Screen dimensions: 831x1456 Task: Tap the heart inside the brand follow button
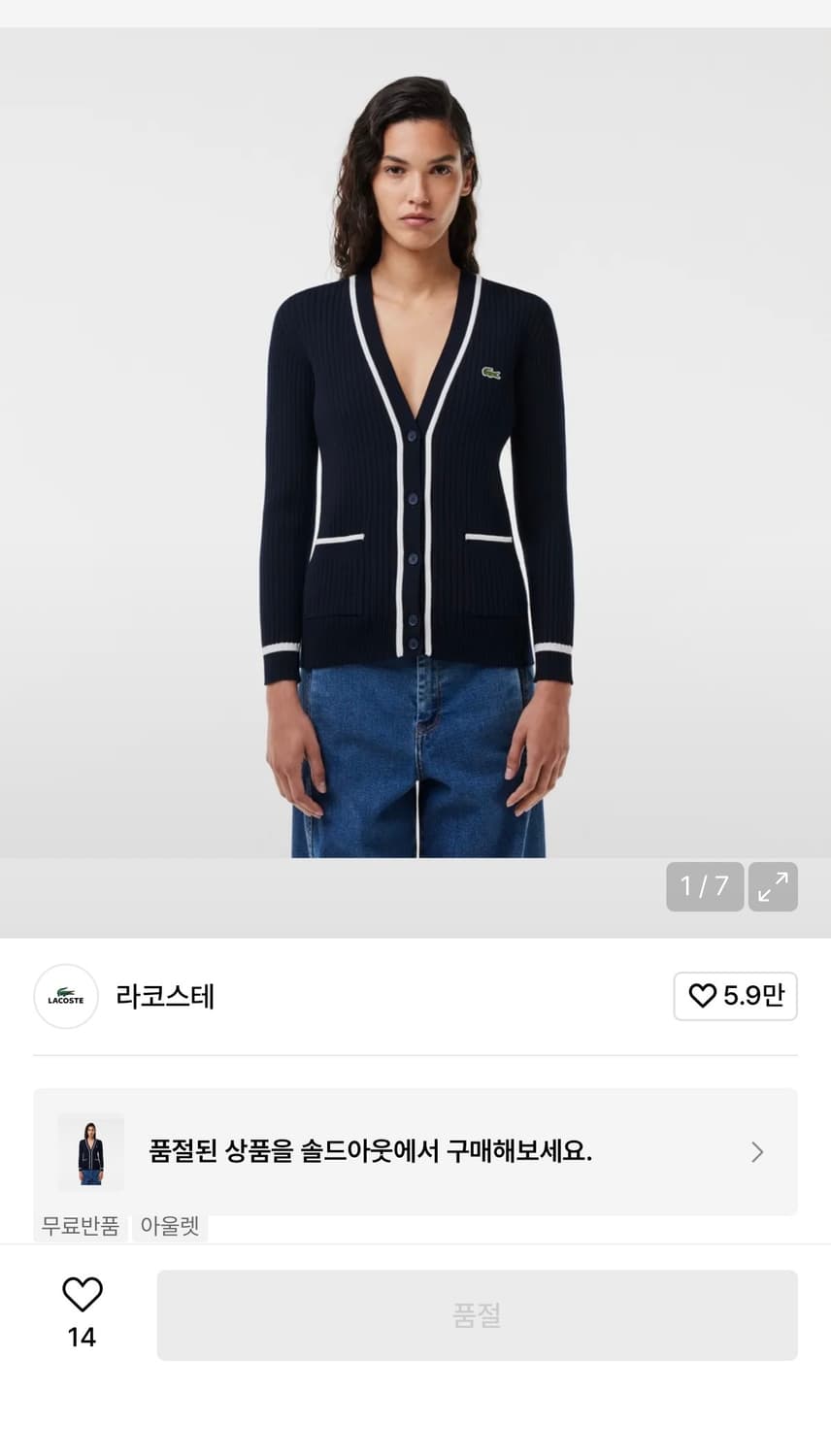pos(701,996)
